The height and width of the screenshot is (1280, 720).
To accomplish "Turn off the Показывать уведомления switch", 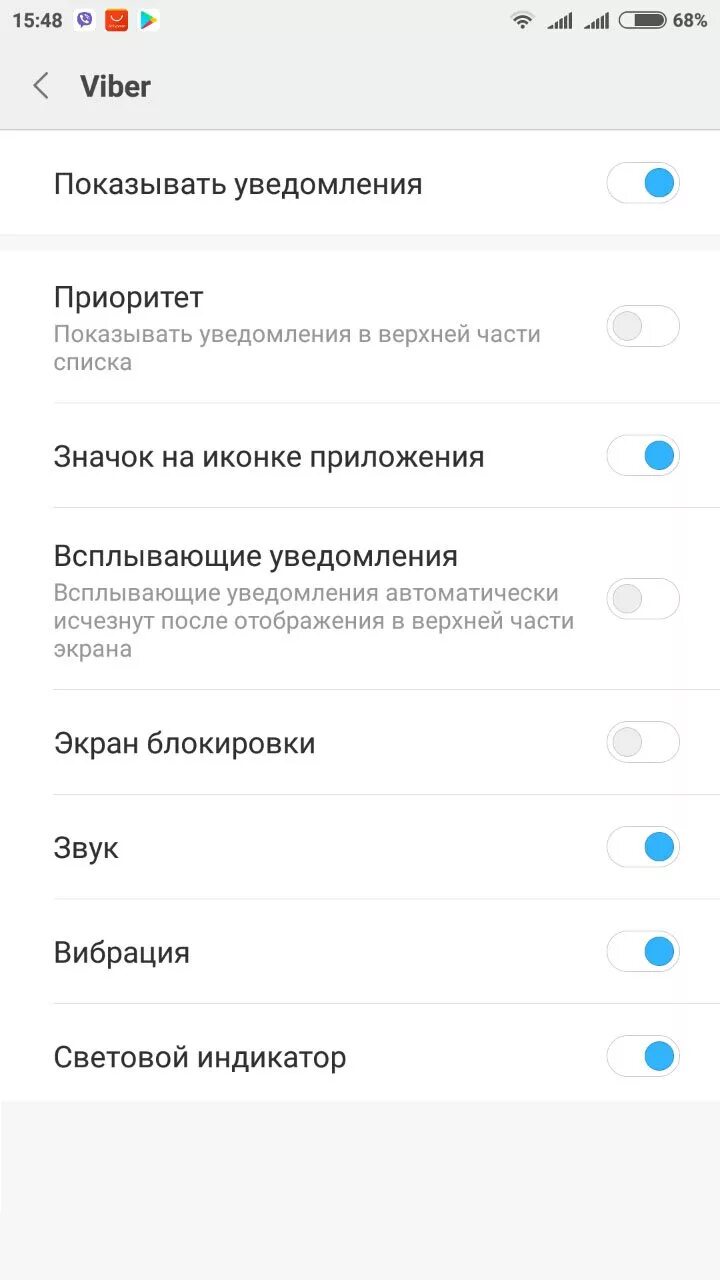I will (643, 184).
